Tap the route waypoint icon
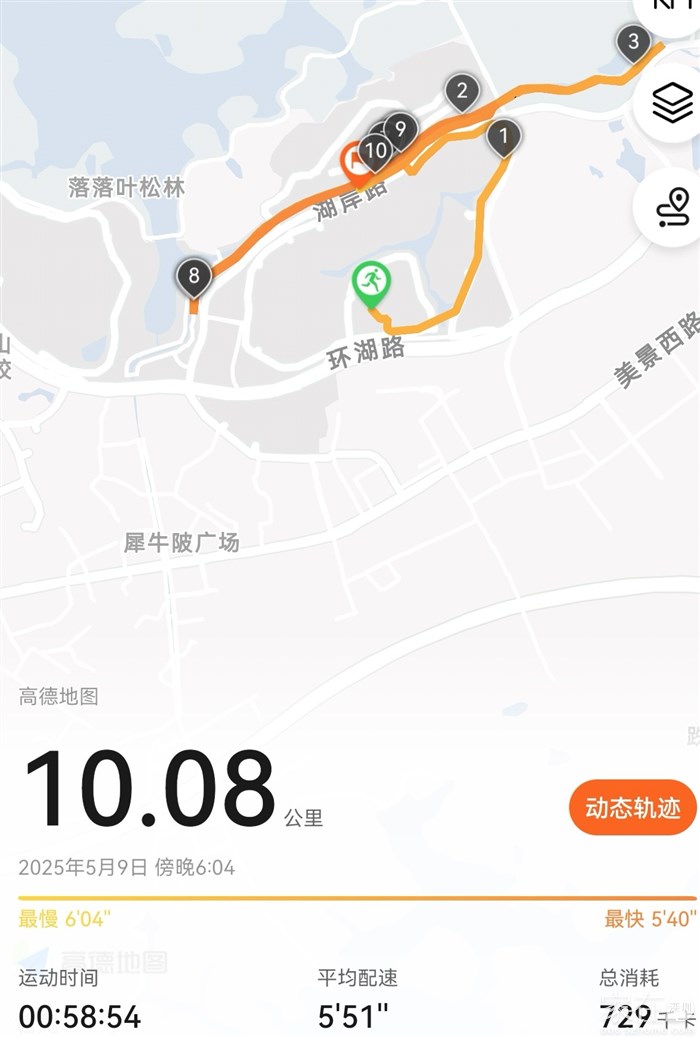The image size is (700, 1038). pyautogui.click(x=673, y=207)
